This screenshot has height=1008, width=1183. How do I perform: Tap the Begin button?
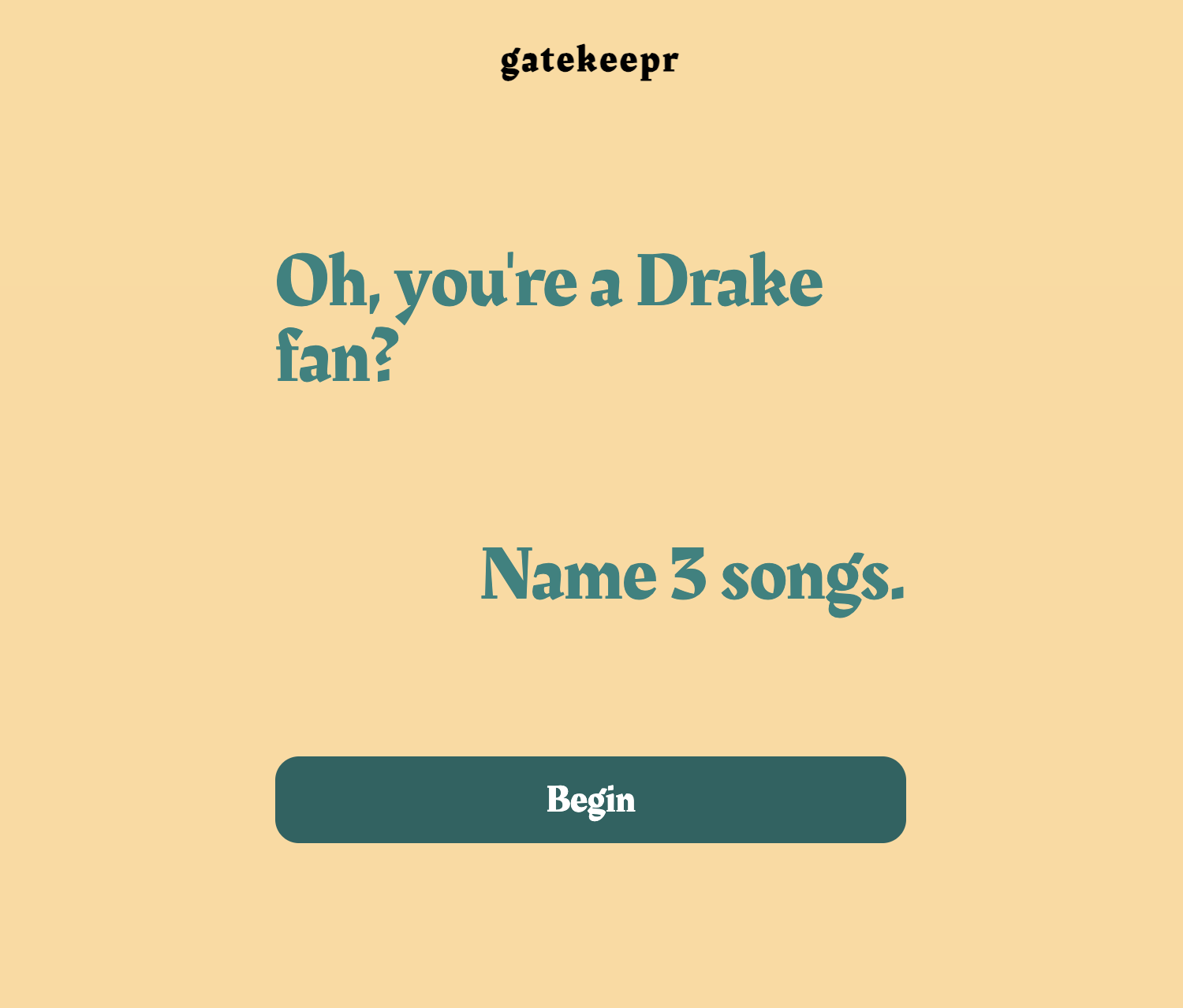pyautogui.click(x=590, y=799)
